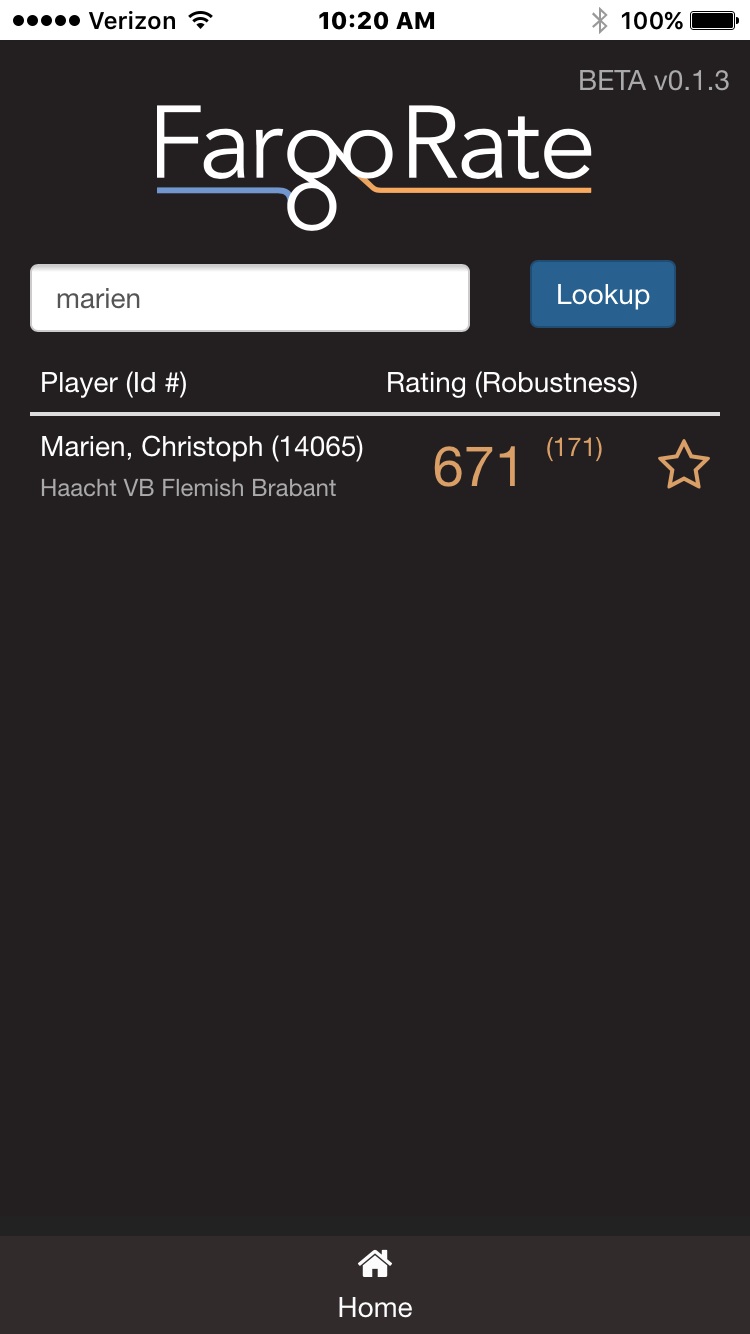750x1334 pixels.
Task: Go to the Home tab
Action: (375, 1284)
